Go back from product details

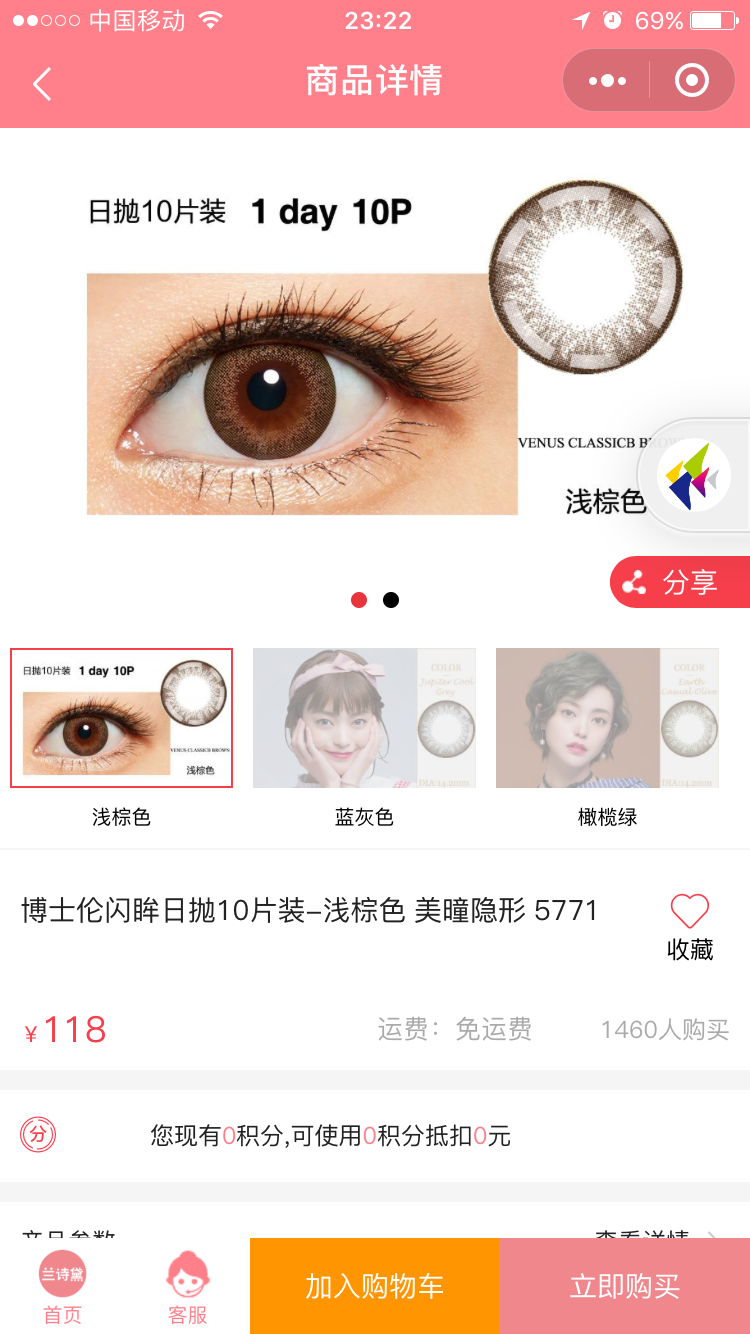(42, 84)
